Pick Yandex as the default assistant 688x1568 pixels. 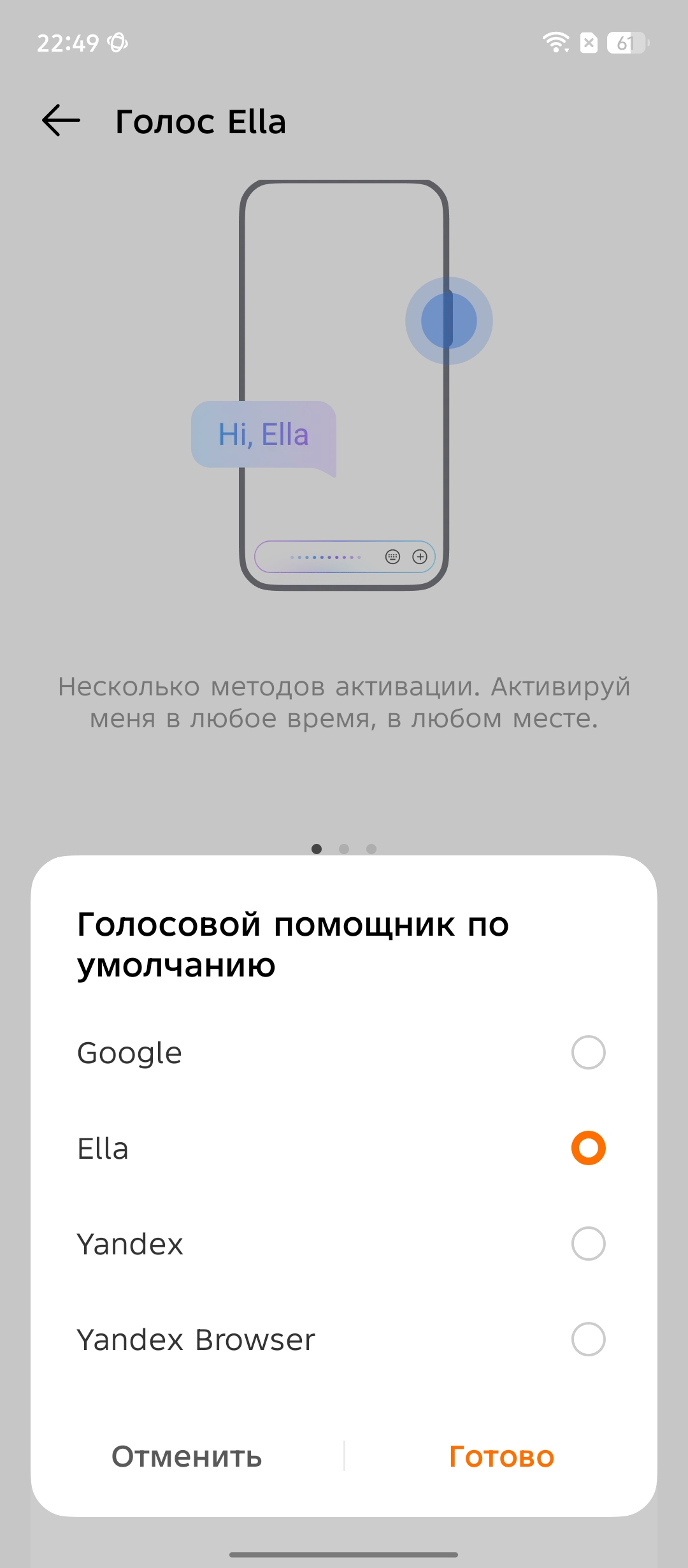click(588, 1244)
